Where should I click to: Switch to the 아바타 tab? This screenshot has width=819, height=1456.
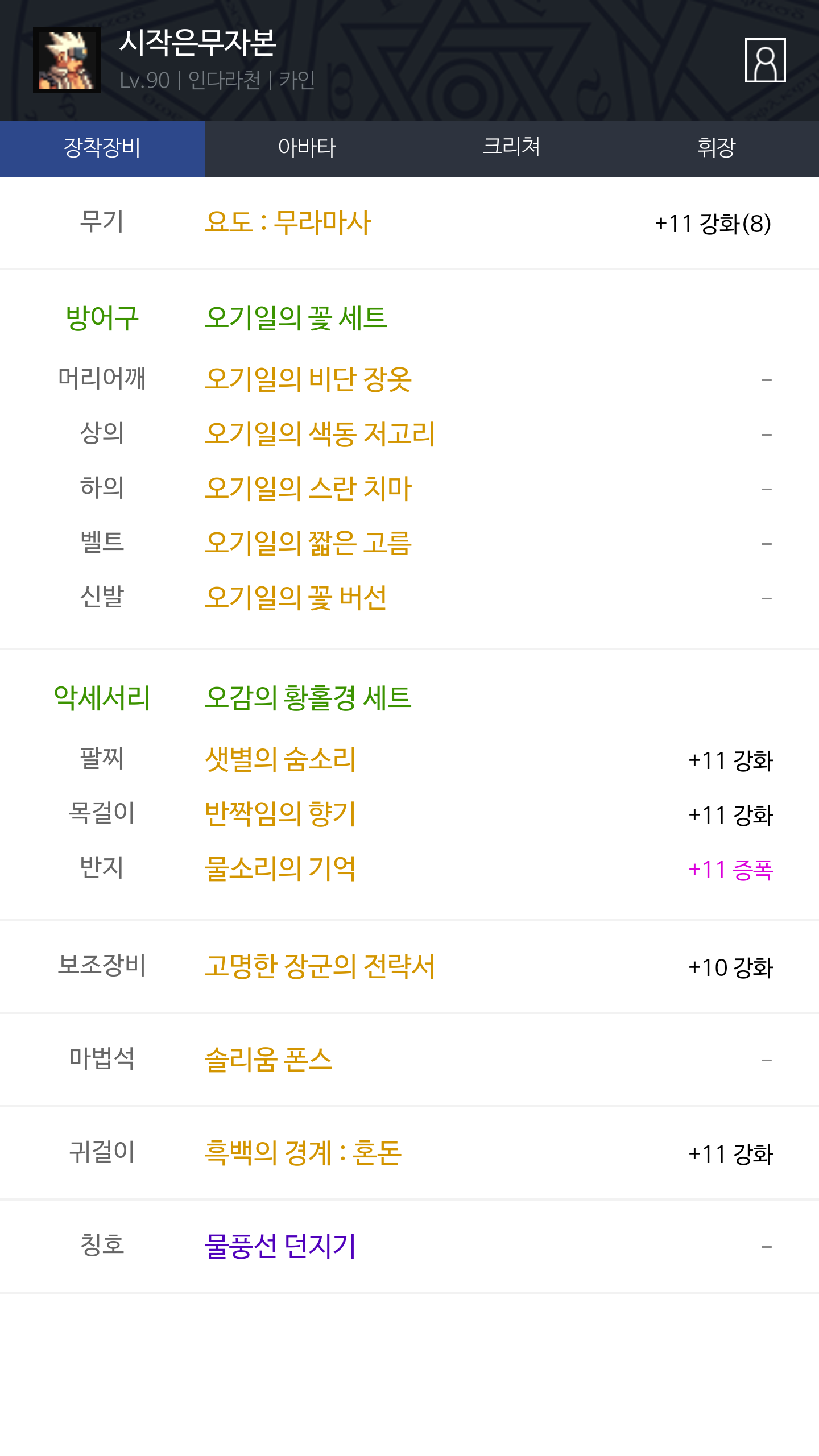(x=307, y=148)
